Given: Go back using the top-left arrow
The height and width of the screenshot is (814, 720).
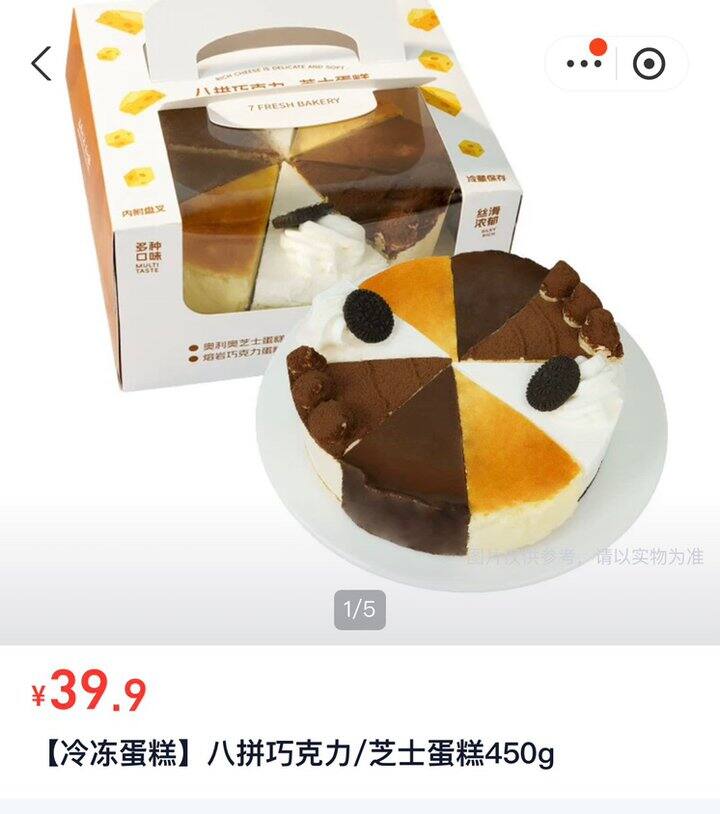Looking at the screenshot, I should point(41,63).
